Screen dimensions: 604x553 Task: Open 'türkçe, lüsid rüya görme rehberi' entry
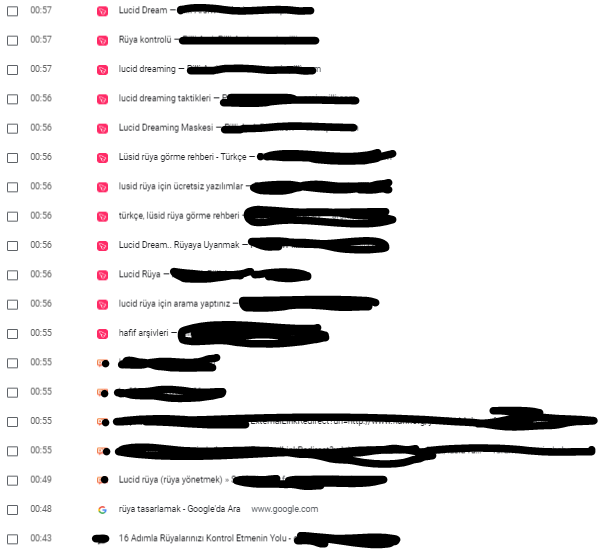point(179,216)
